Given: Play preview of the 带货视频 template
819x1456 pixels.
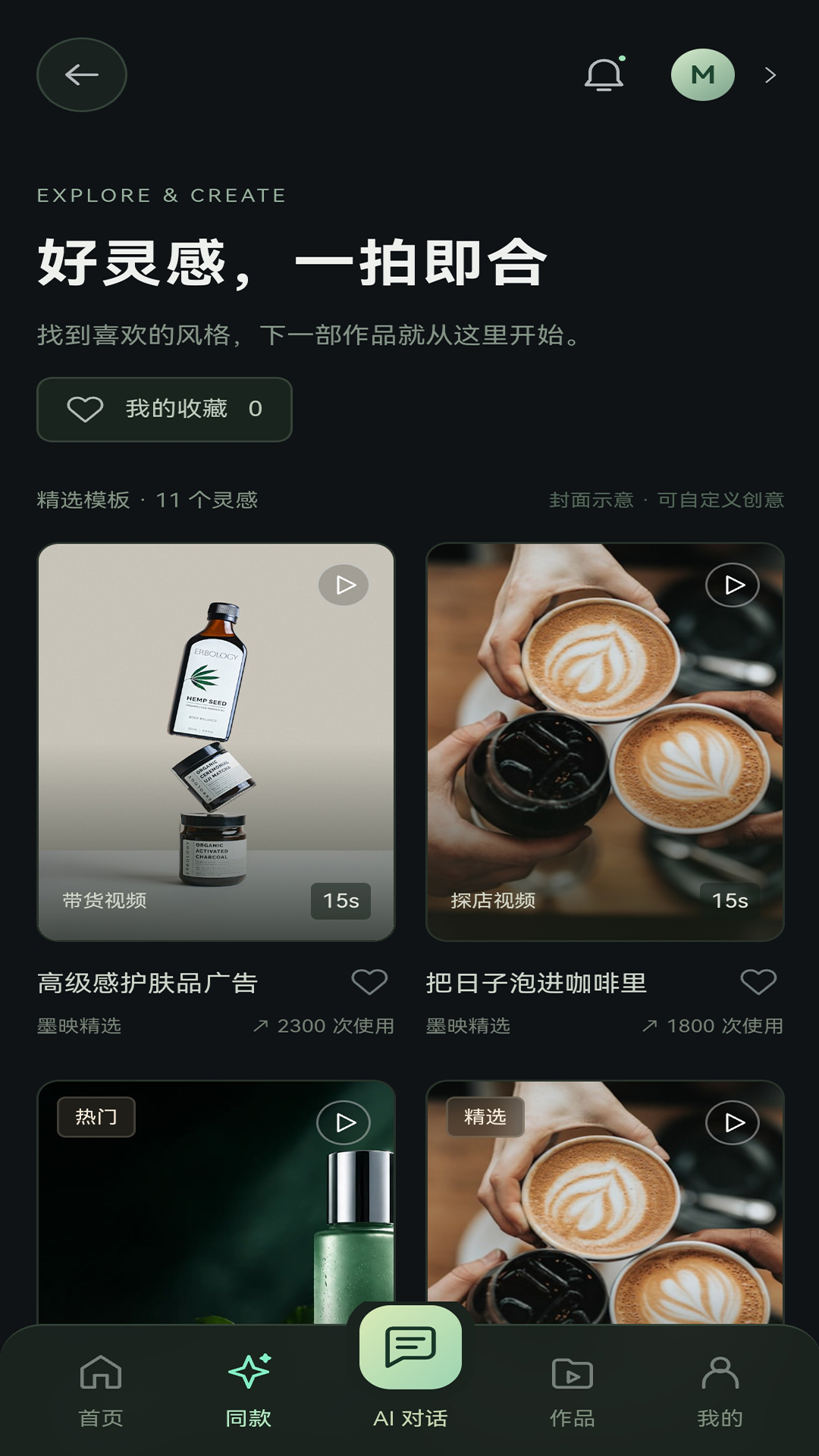Looking at the screenshot, I should (344, 585).
